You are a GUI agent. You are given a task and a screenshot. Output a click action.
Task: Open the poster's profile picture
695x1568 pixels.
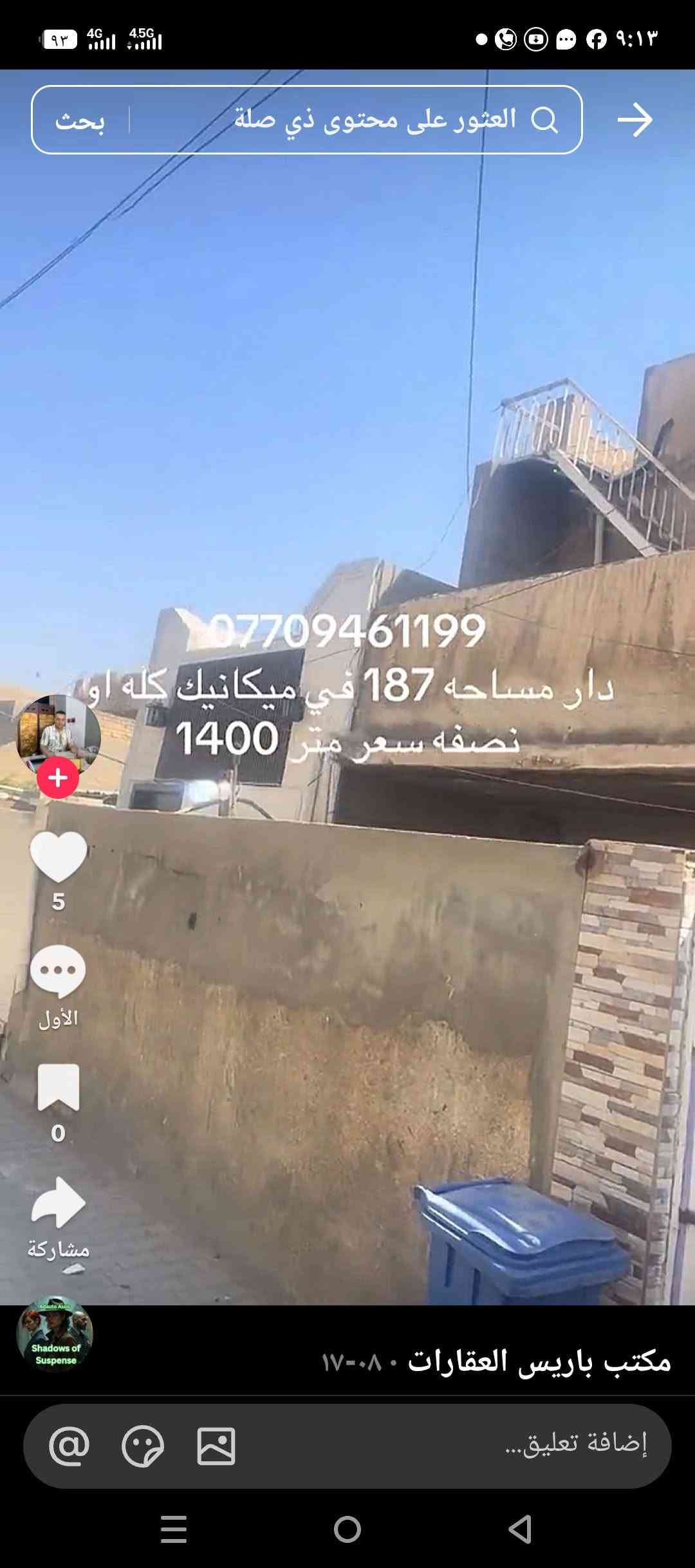click(58, 735)
